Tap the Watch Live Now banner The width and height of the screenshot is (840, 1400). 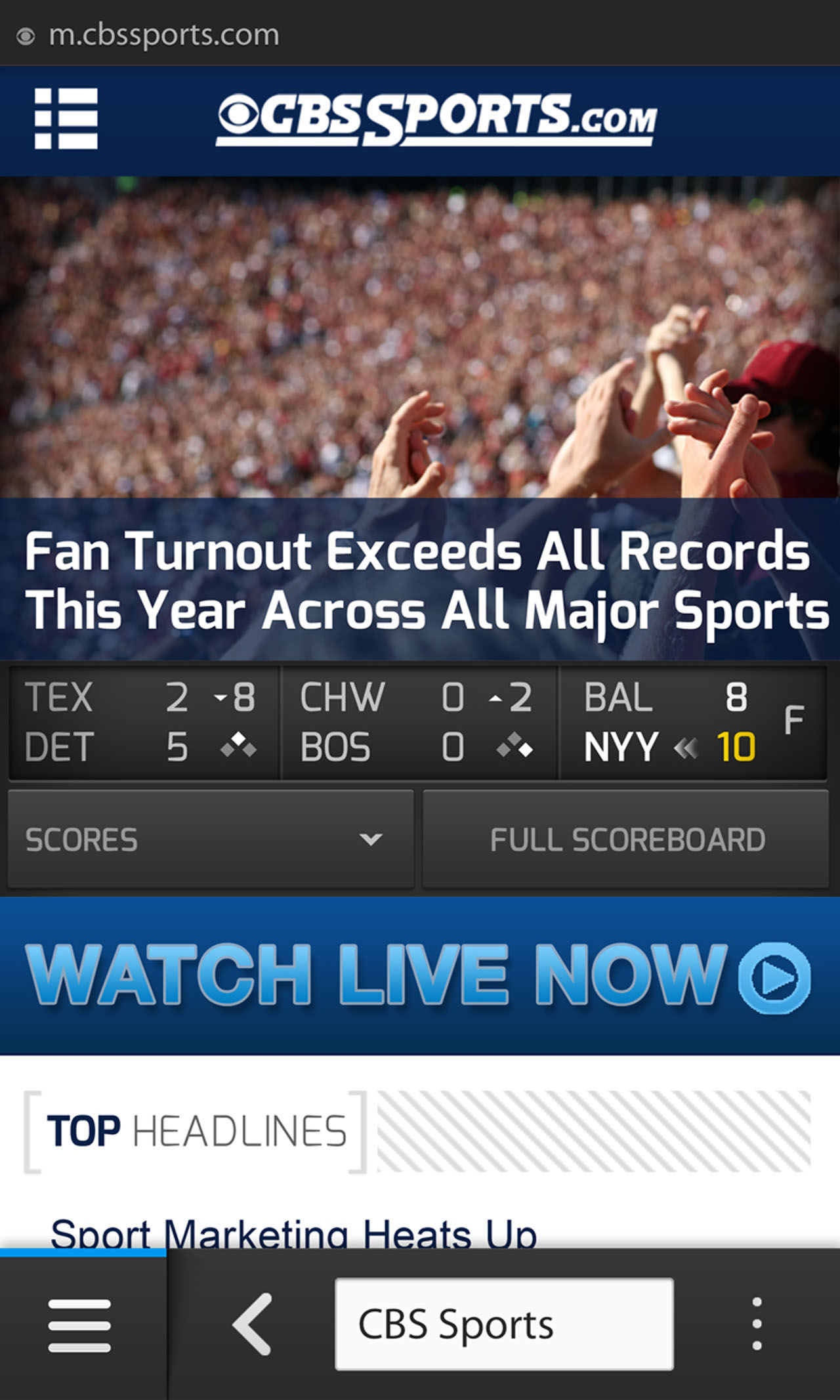(x=420, y=976)
